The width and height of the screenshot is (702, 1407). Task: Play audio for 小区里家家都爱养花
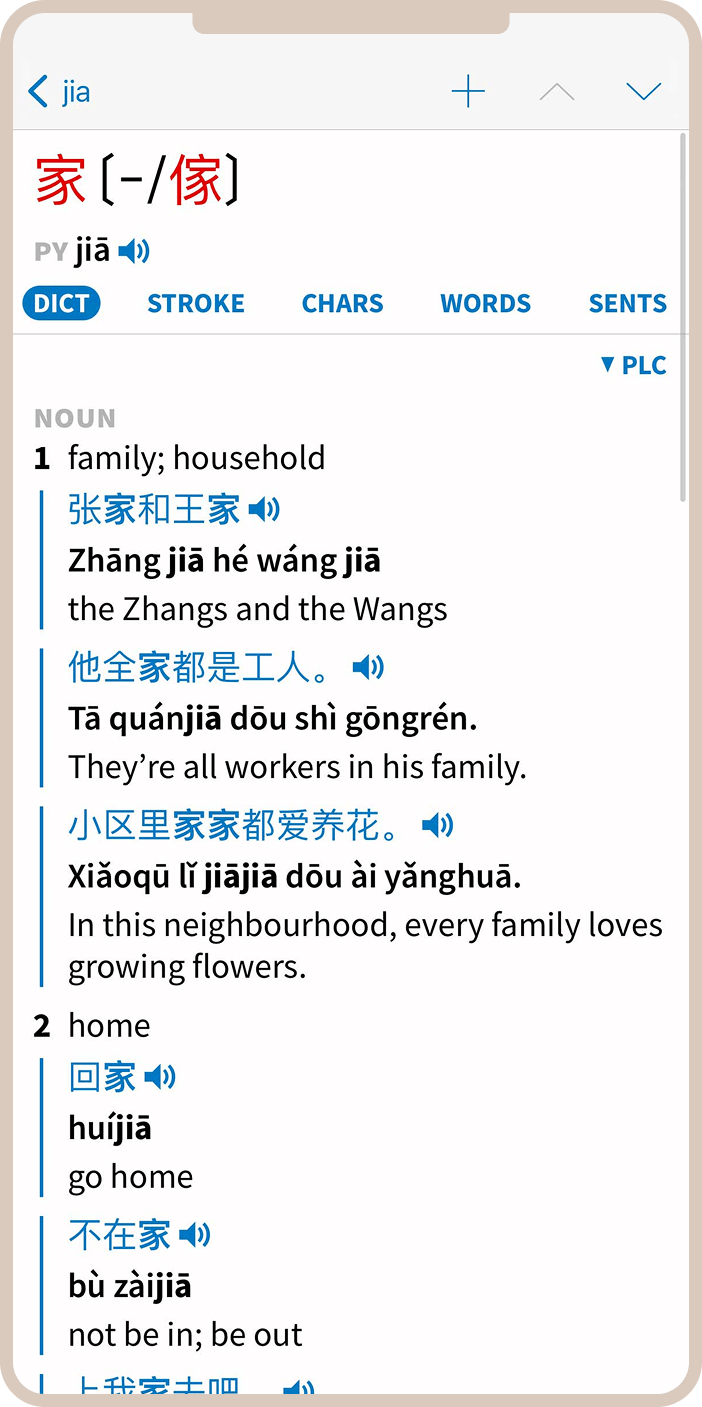437,825
